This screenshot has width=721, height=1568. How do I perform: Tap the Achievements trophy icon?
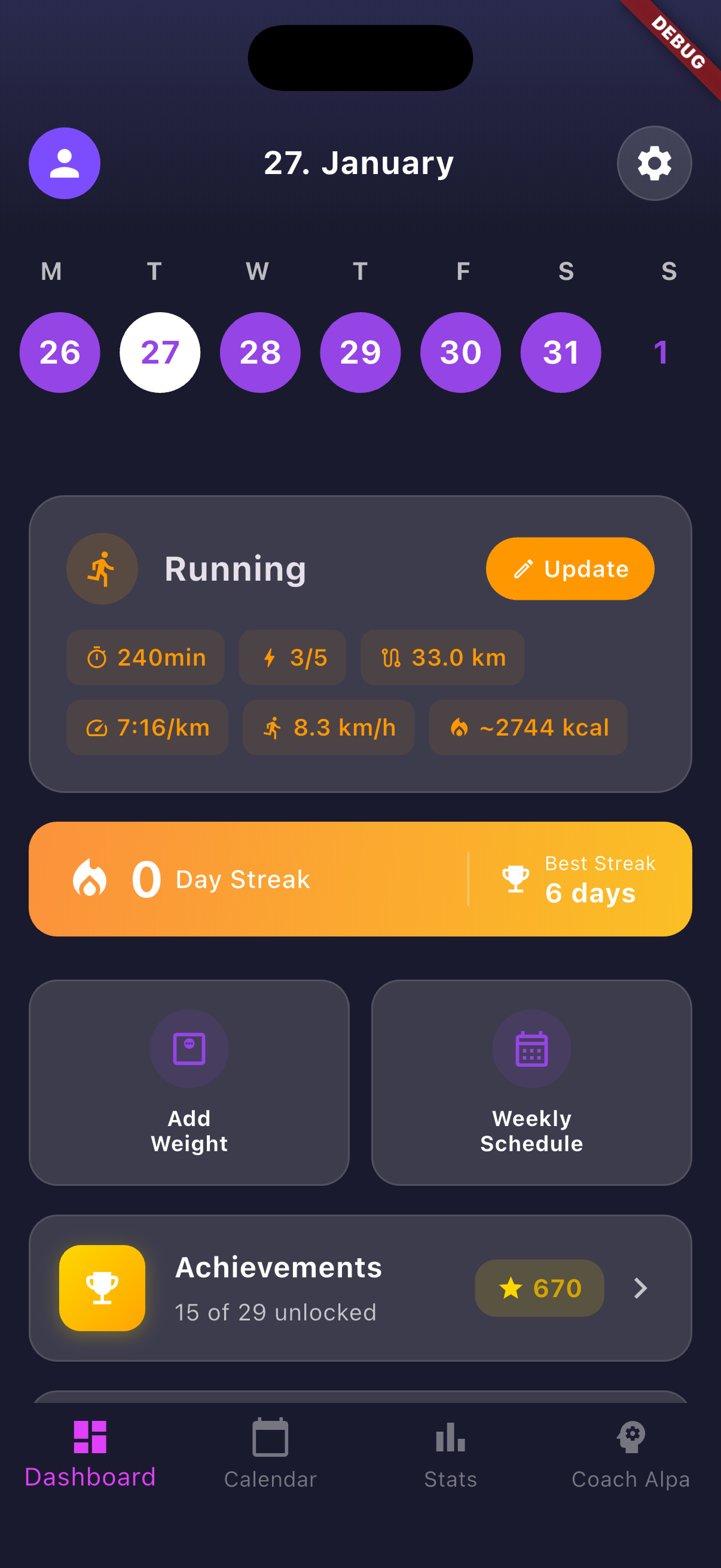pyautogui.click(x=102, y=1288)
